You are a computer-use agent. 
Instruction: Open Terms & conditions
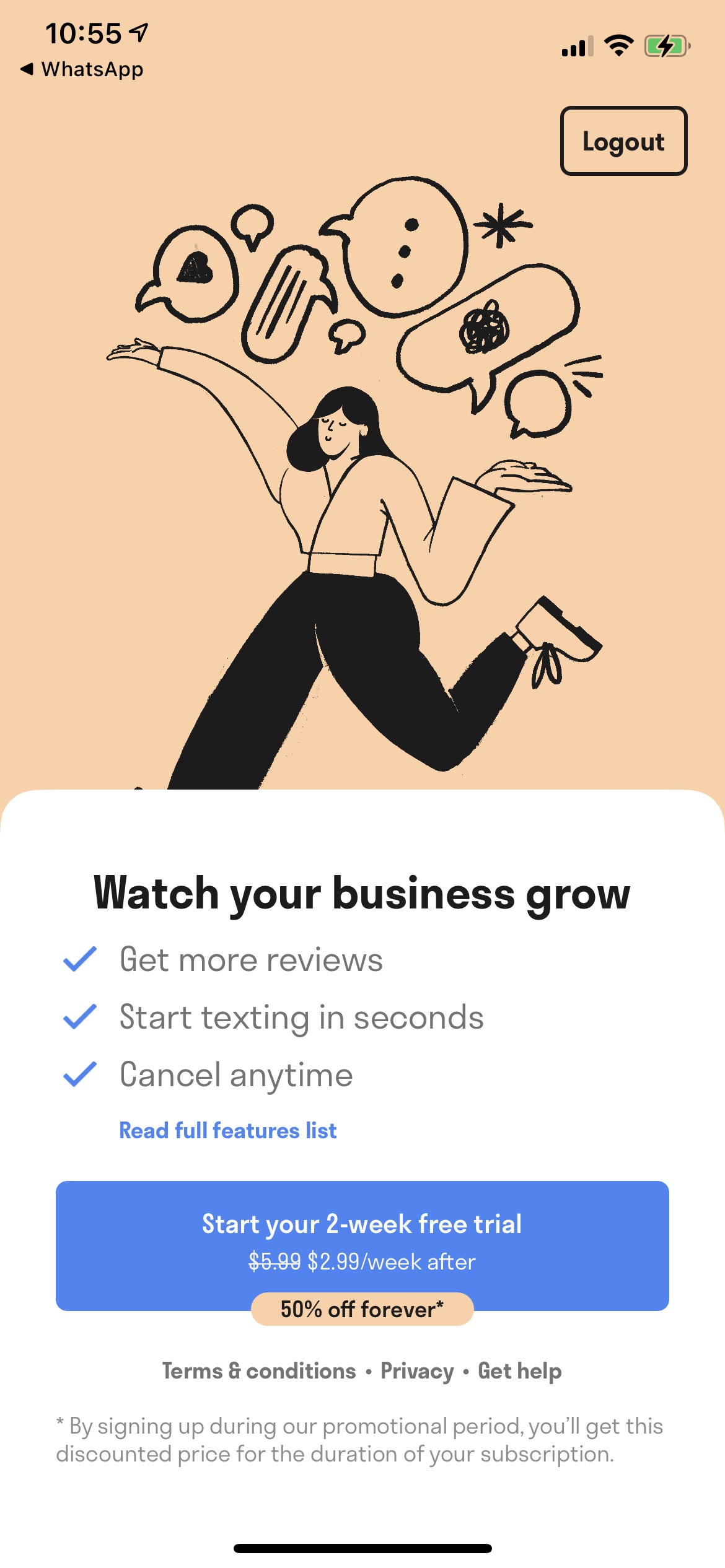tap(259, 1371)
